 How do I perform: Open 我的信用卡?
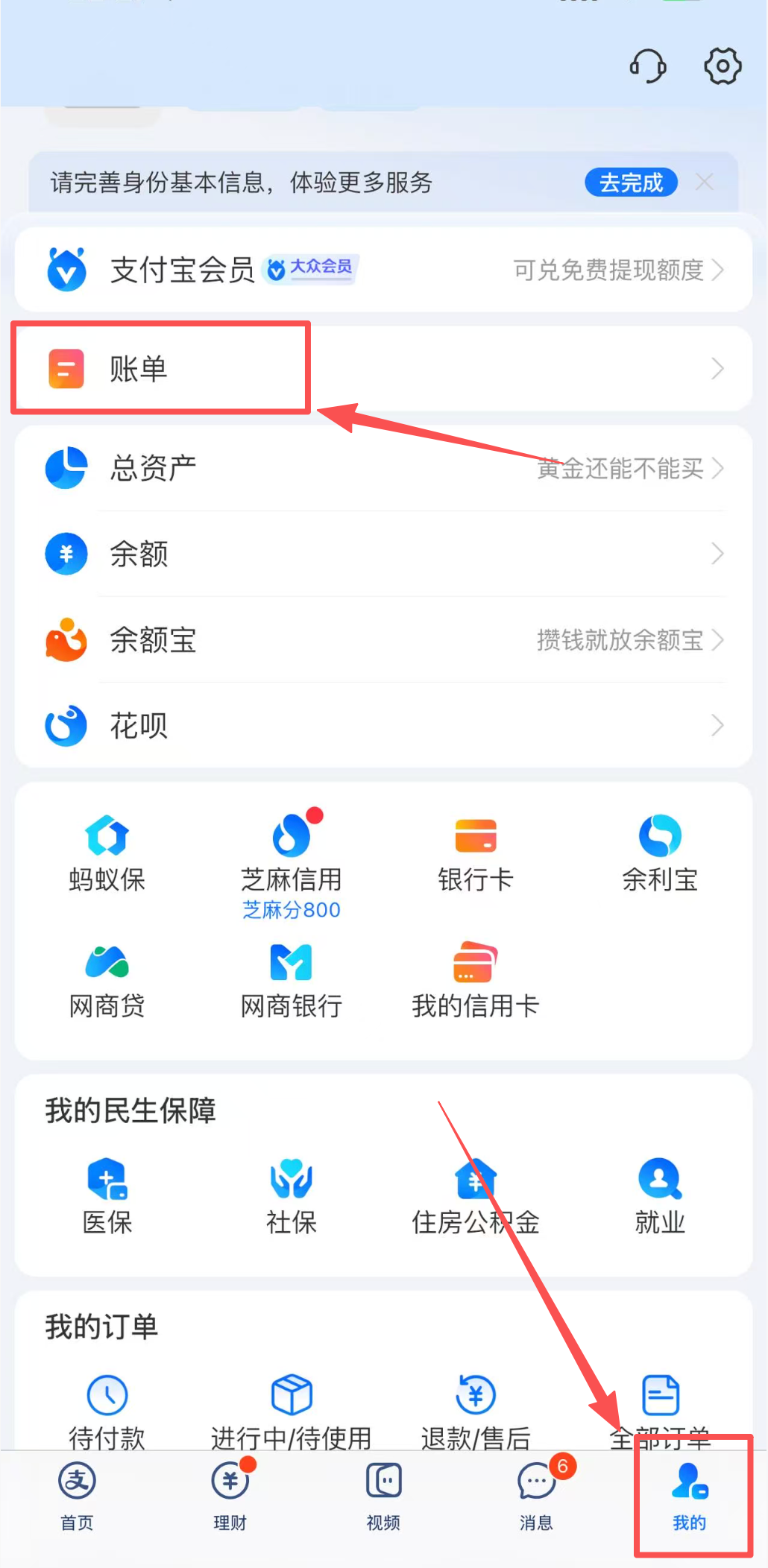476,980
